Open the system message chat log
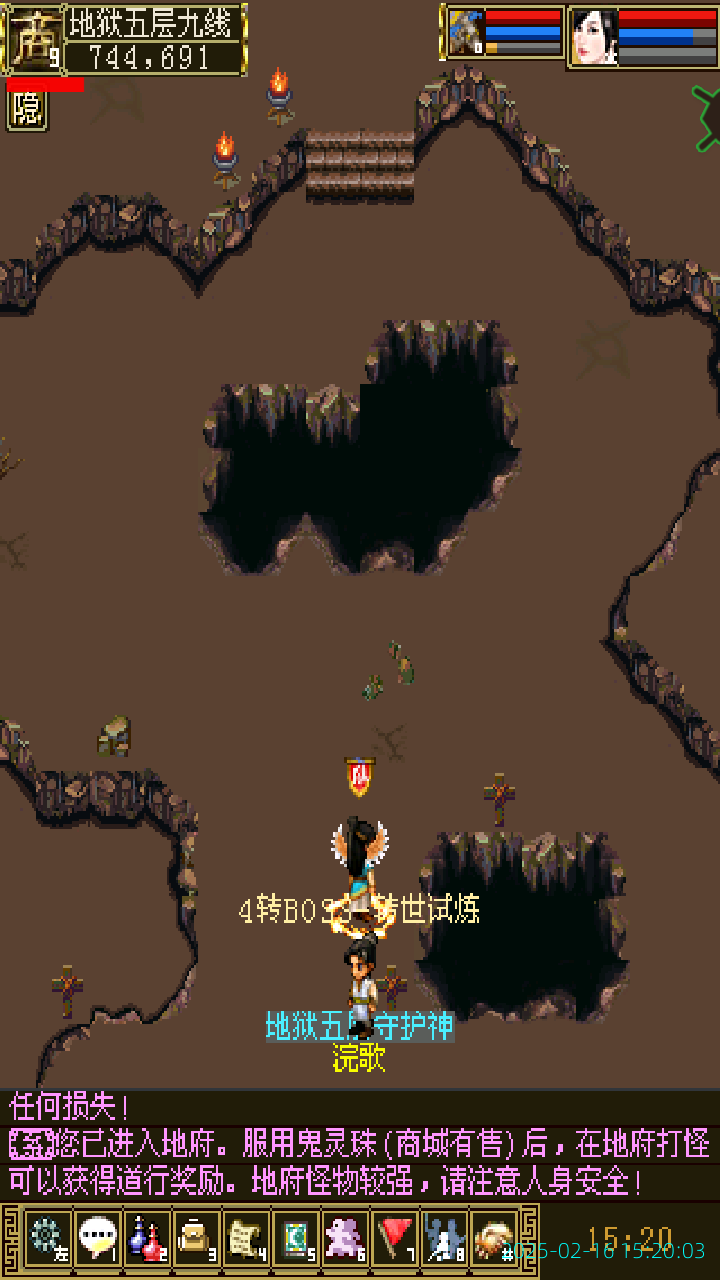Image resolution: width=720 pixels, height=1280 pixels. (x=360, y=1145)
